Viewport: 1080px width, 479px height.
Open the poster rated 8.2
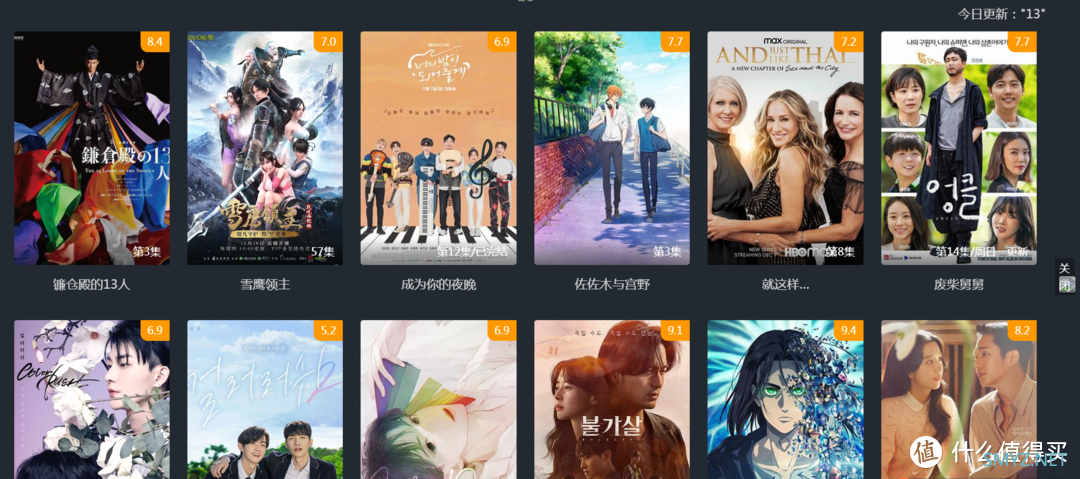click(958, 400)
